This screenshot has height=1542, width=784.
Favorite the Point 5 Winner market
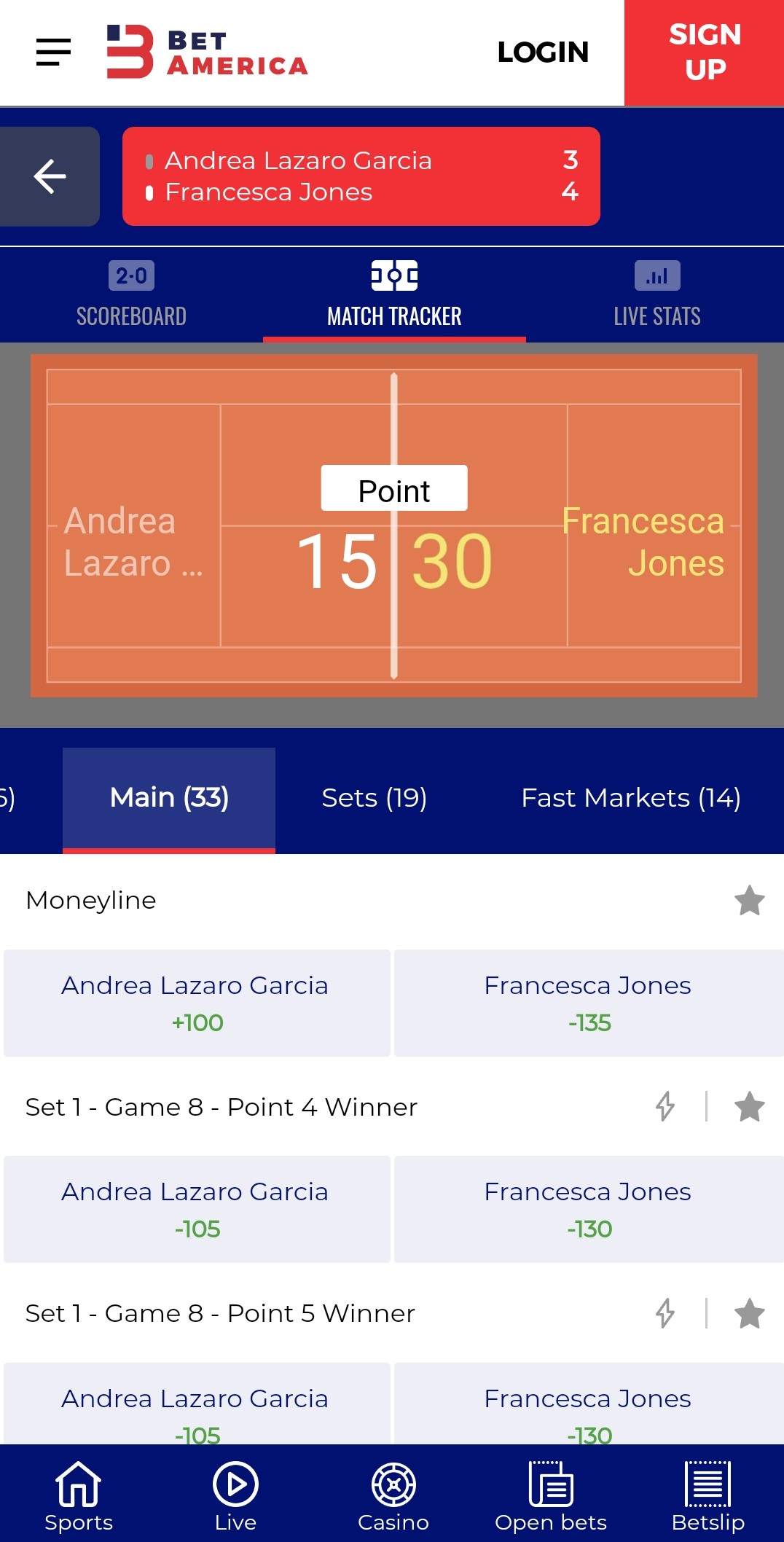(x=749, y=1314)
